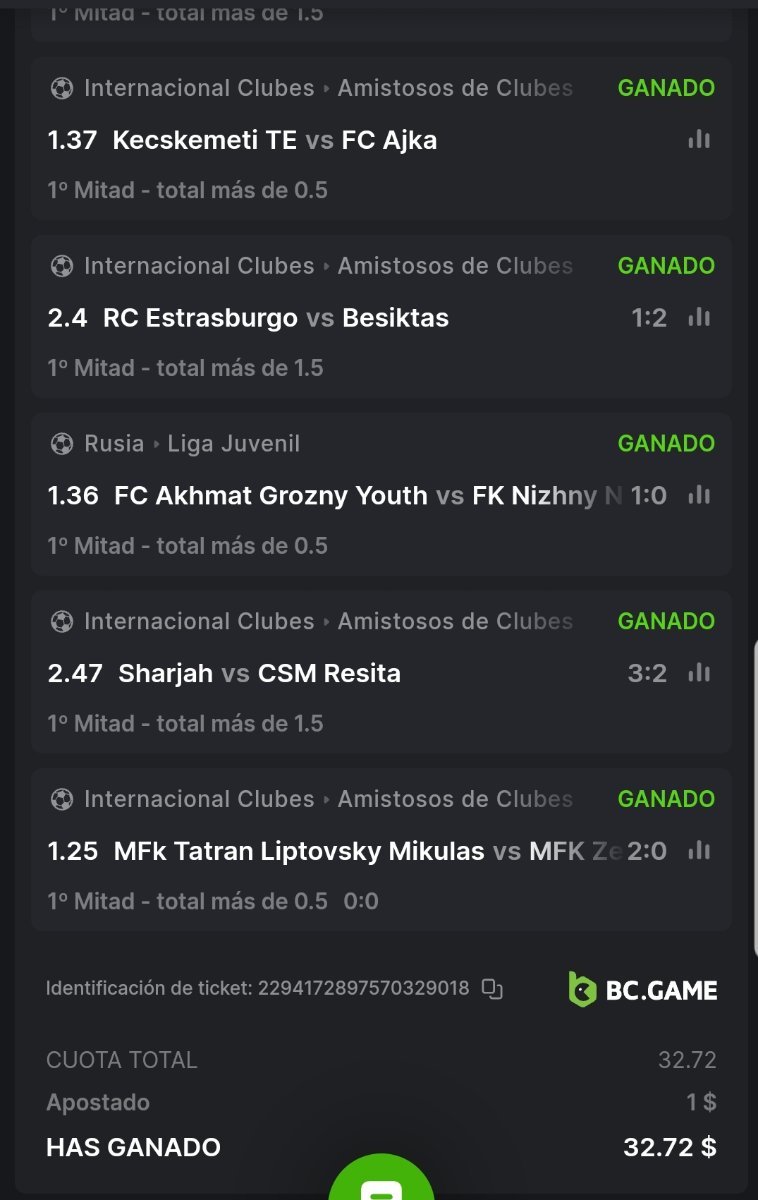This screenshot has height=1200, width=758.
Task: Check stats icon for Sharjah vs CSM Resita
Action: pyautogui.click(x=699, y=673)
